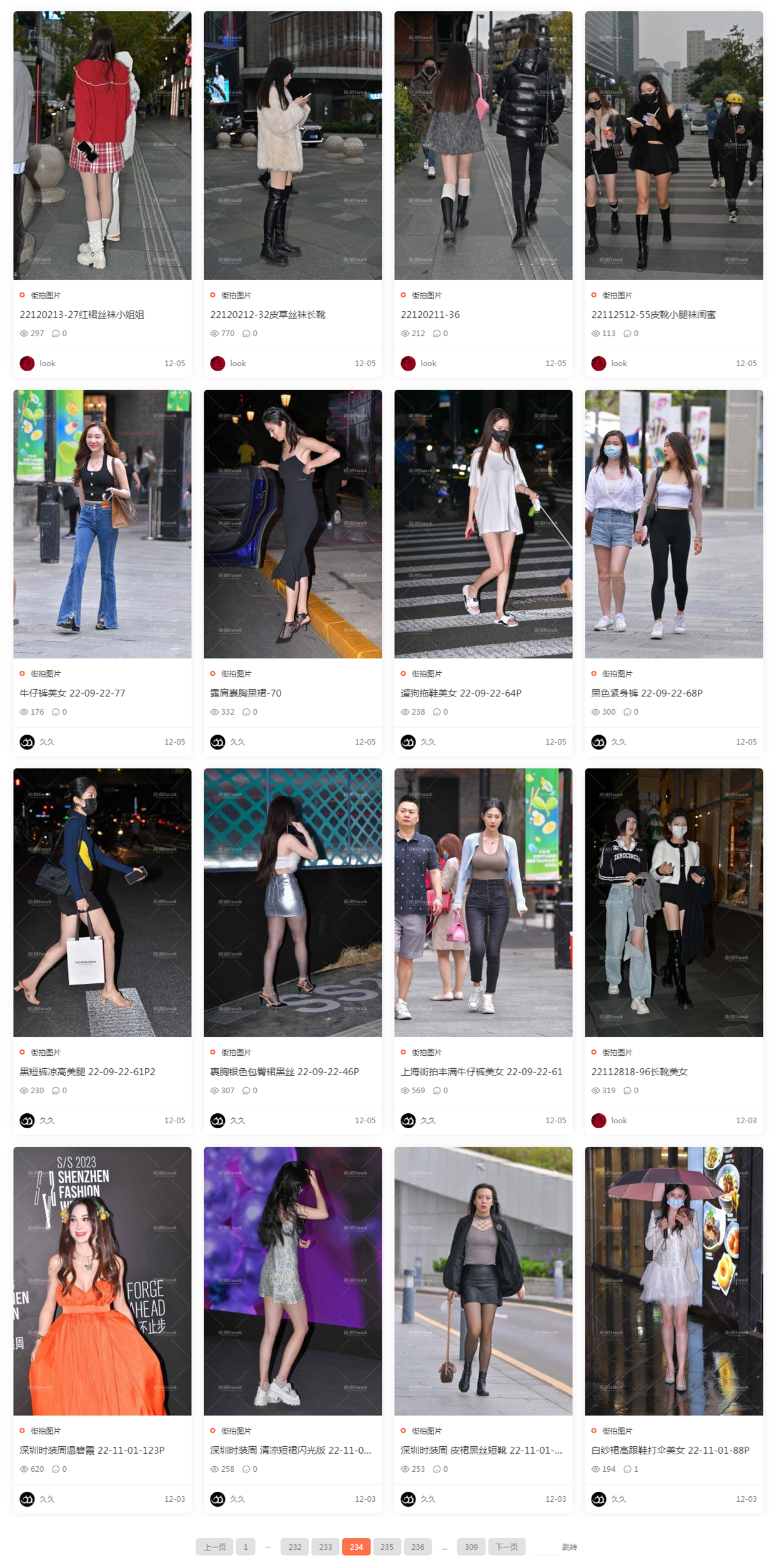Jump to last page 309

click(471, 1547)
